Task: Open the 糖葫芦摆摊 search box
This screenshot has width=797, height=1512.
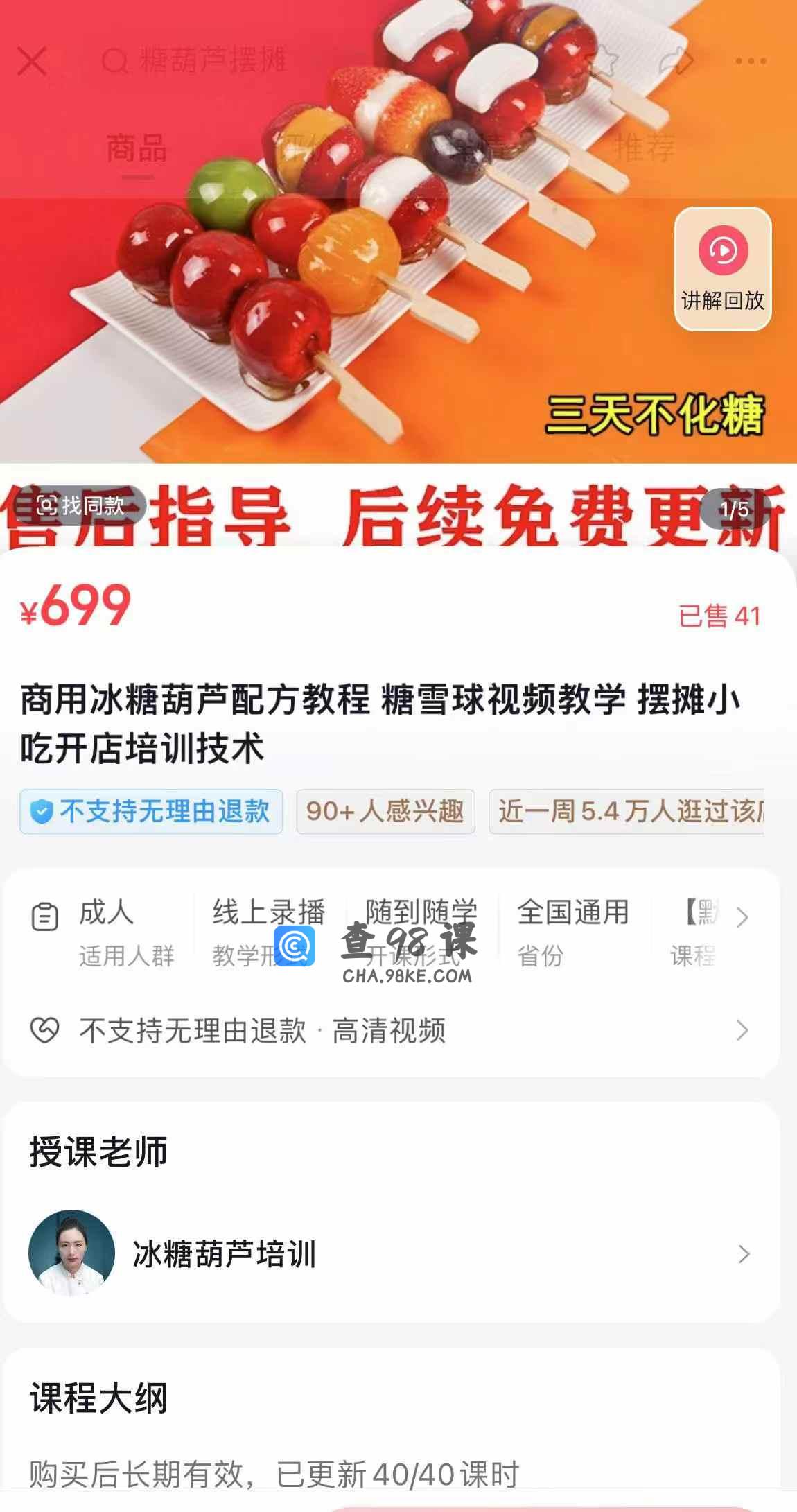Action: pyautogui.click(x=208, y=61)
